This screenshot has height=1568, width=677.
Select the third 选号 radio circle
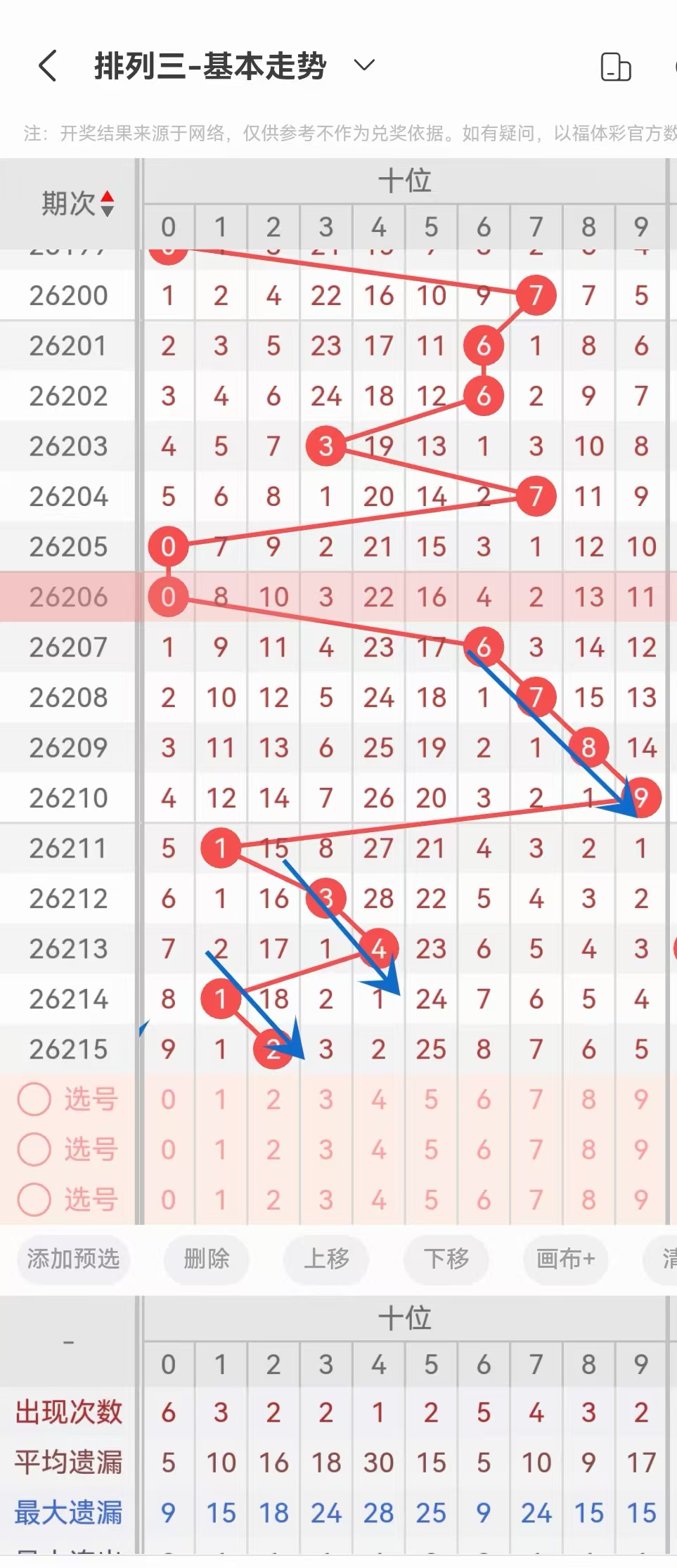[34, 1200]
